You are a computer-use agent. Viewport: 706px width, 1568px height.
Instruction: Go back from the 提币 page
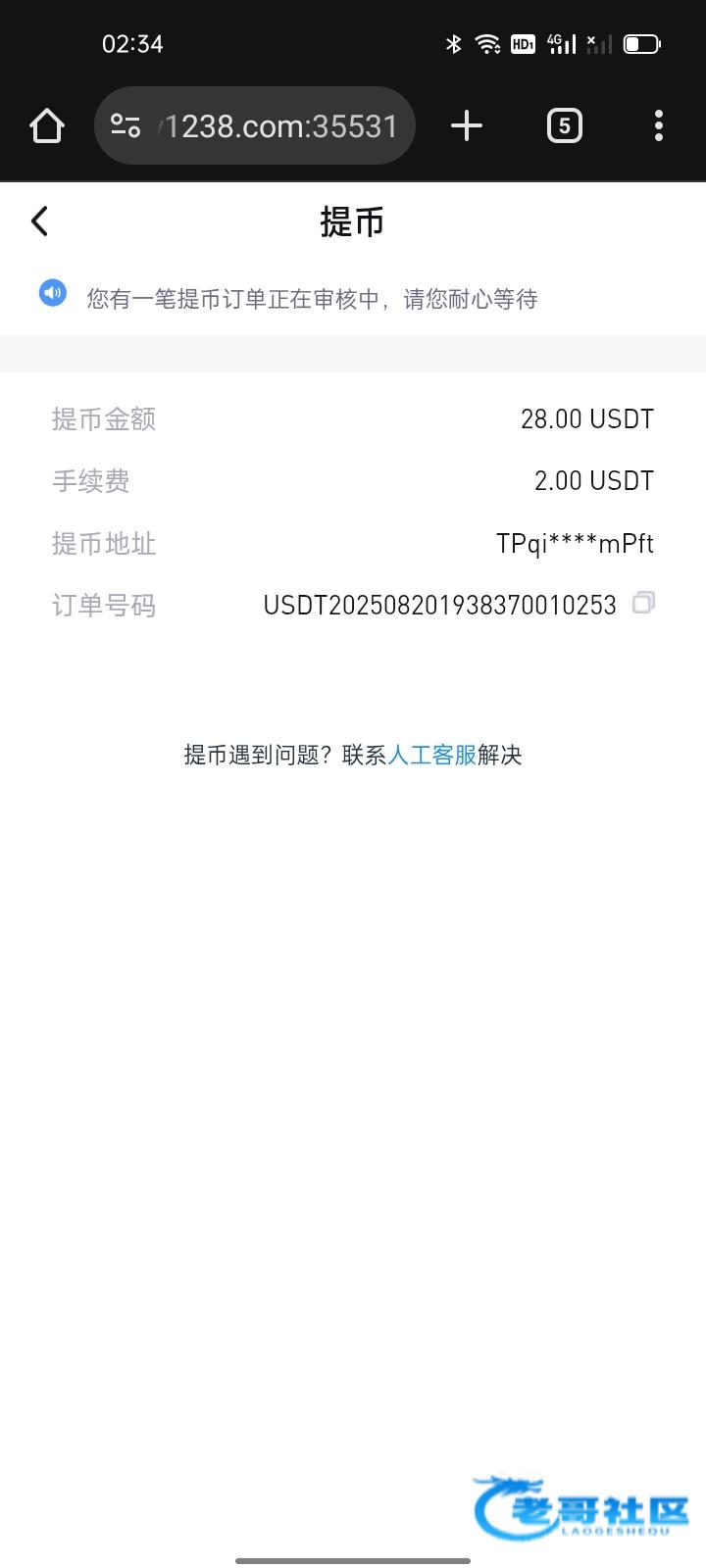click(x=40, y=221)
